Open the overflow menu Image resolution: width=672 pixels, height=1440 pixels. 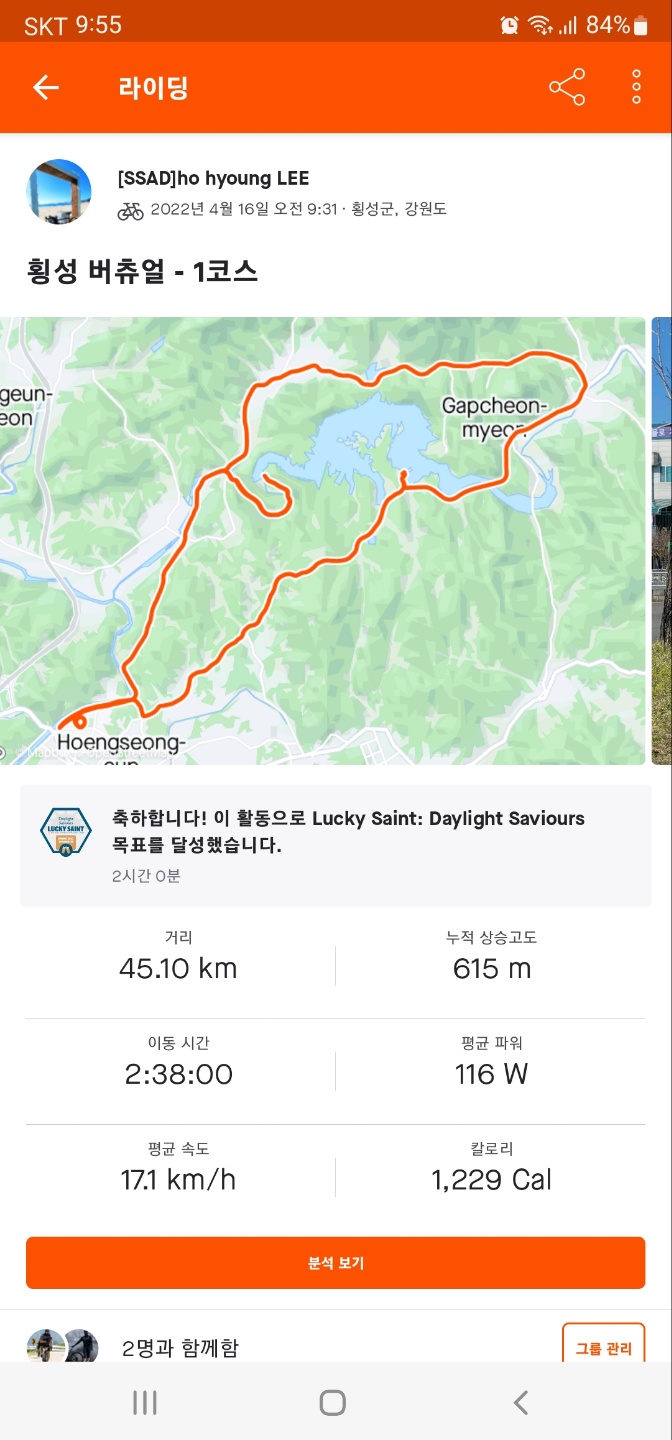coord(636,88)
